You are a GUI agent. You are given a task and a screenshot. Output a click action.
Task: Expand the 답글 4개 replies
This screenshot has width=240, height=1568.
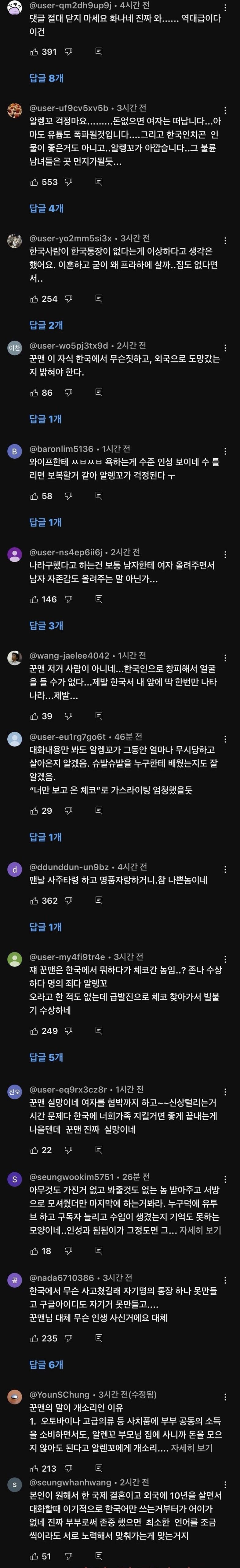pyautogui.click(x=46, y=208)
